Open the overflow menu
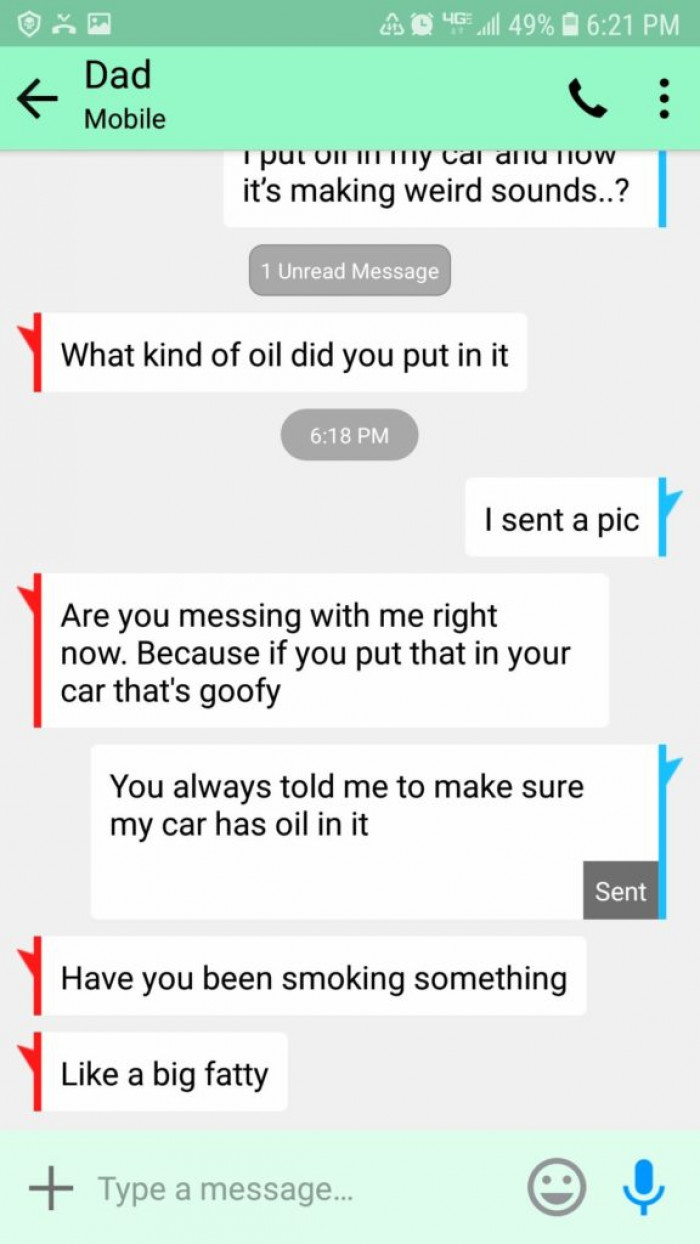700x1244 pixels. click(662, 98)
